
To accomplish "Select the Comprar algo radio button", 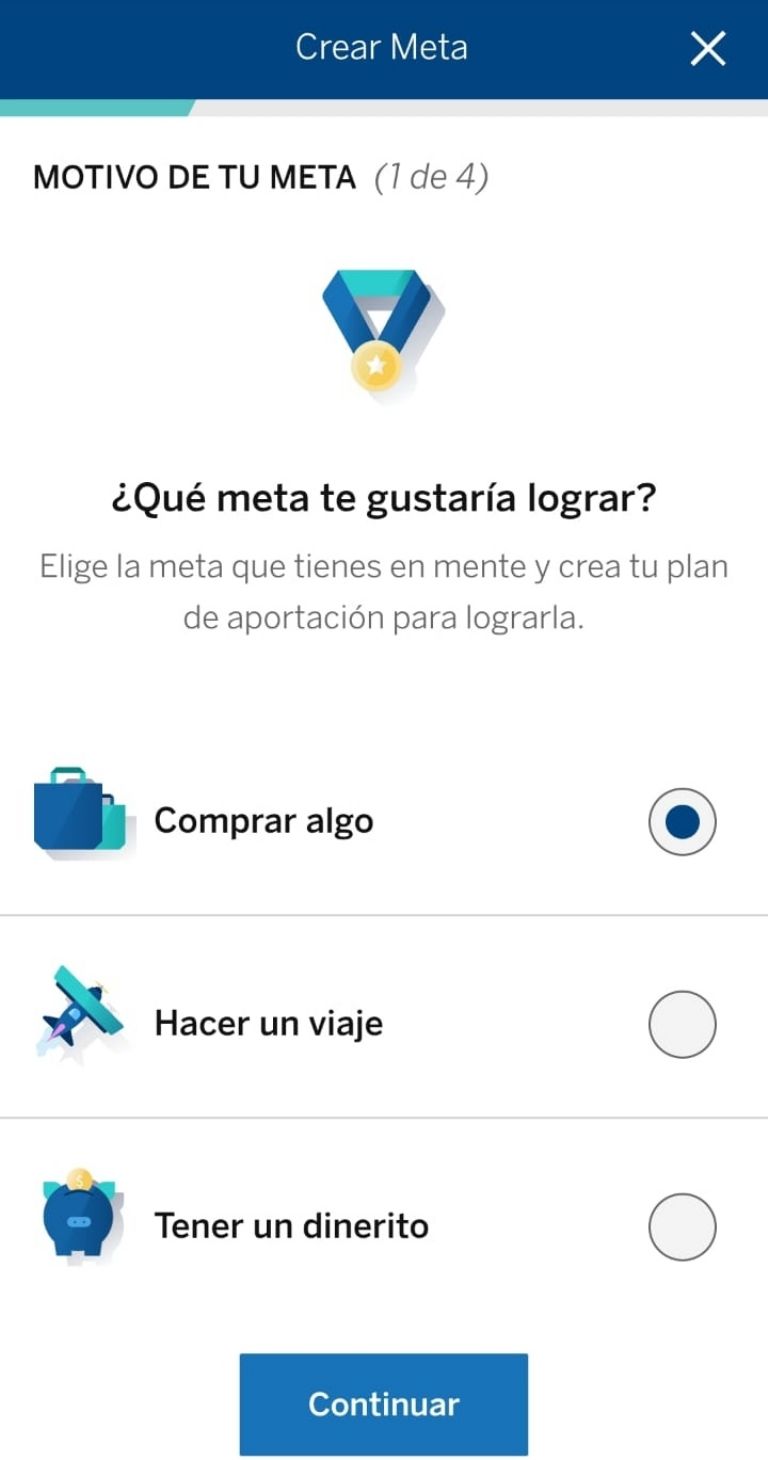I will pyautogui.click(x=682, y=822).
